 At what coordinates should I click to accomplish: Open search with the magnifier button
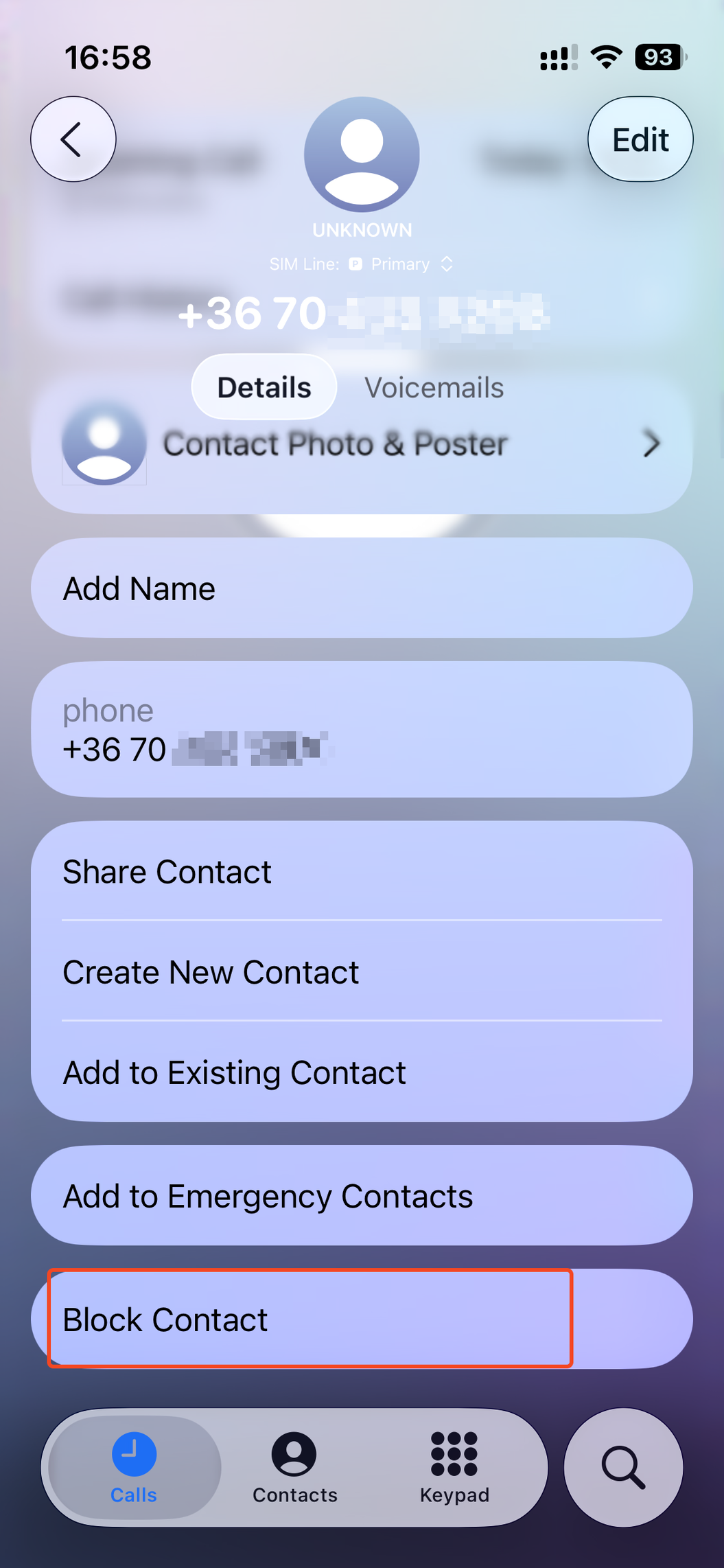point(623,1468)
